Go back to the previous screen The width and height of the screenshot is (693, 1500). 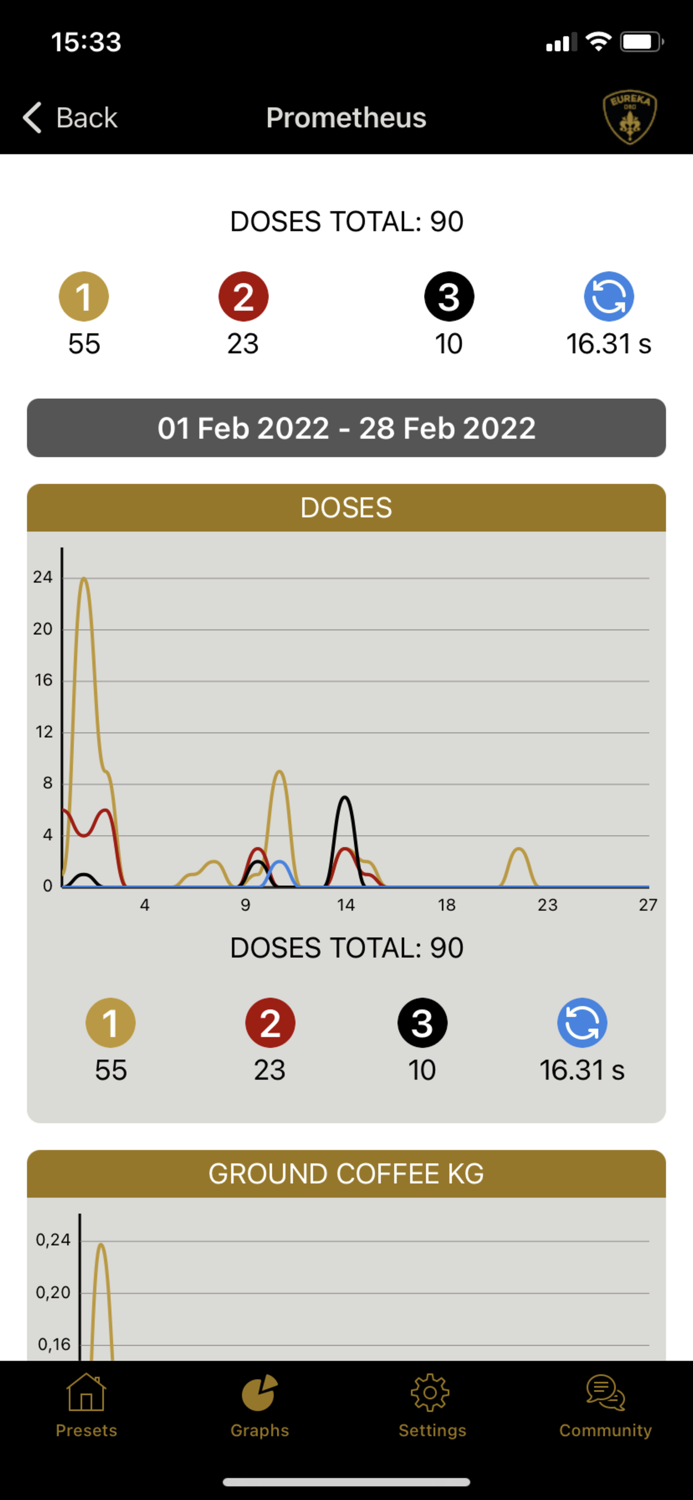pos(70,118)
